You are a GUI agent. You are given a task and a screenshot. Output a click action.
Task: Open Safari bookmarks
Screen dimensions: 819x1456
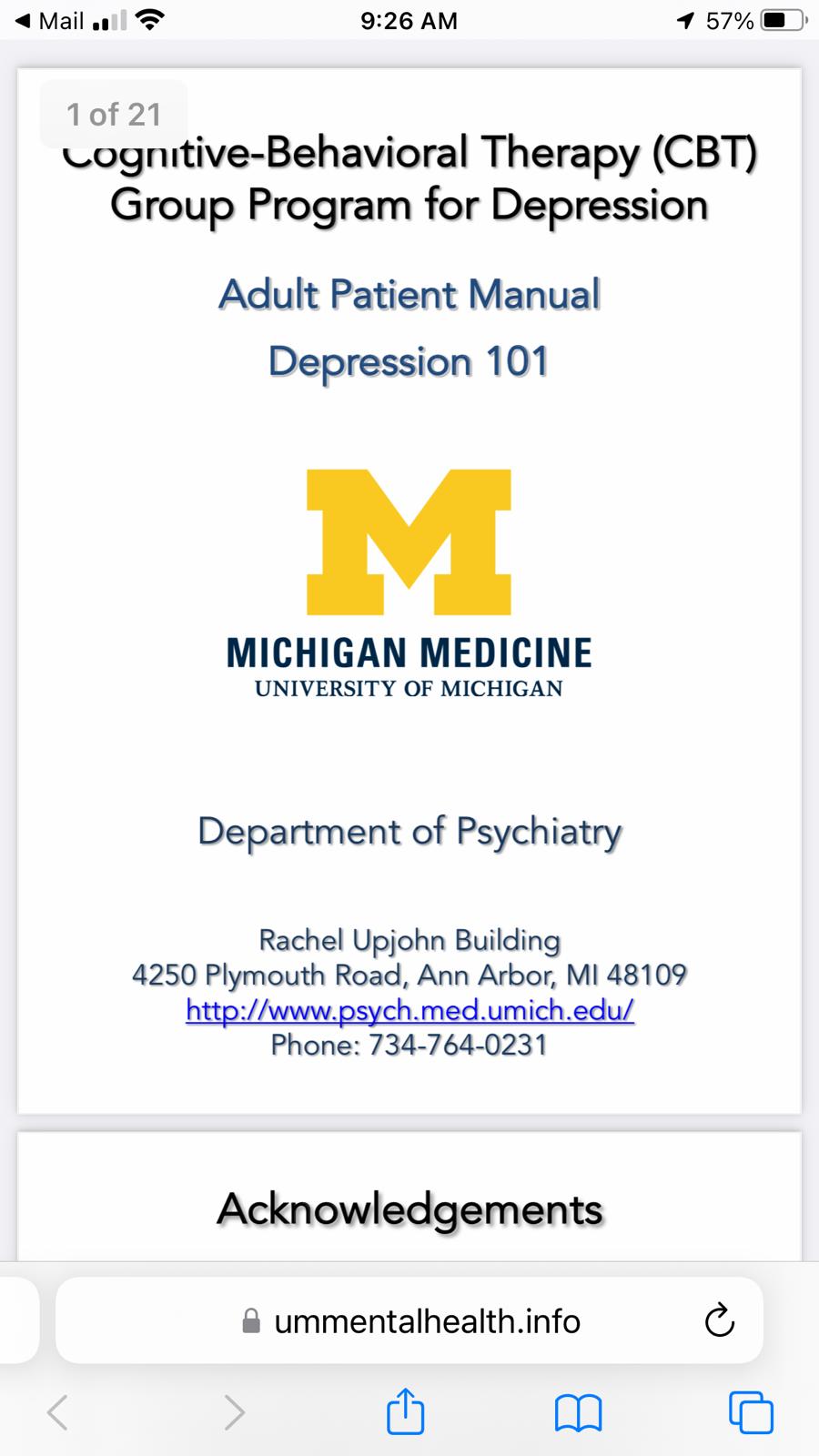click(578, 1413)
